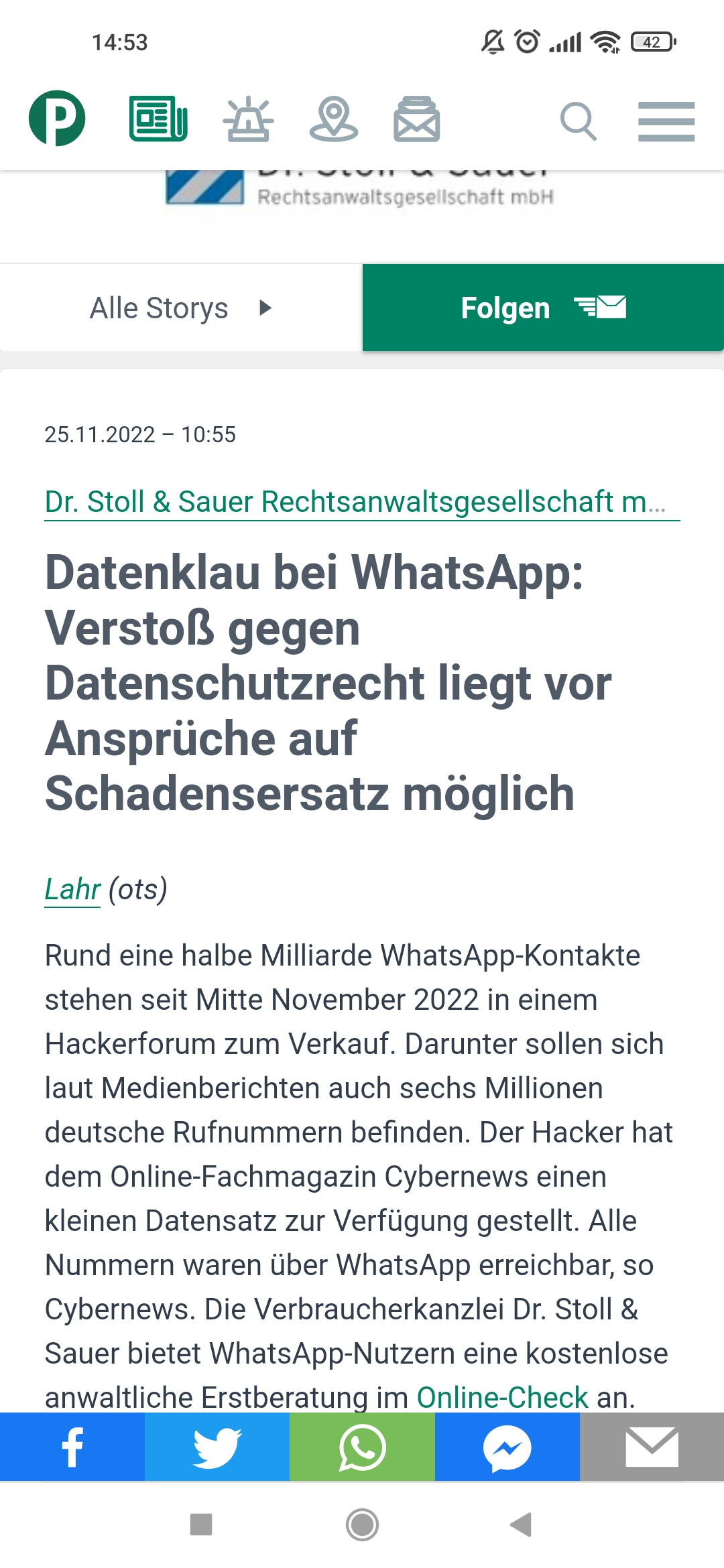Go to the system home screen
Viewport: 724px width, 1568px height.
pyautogui.click(x=362, y=1524)
